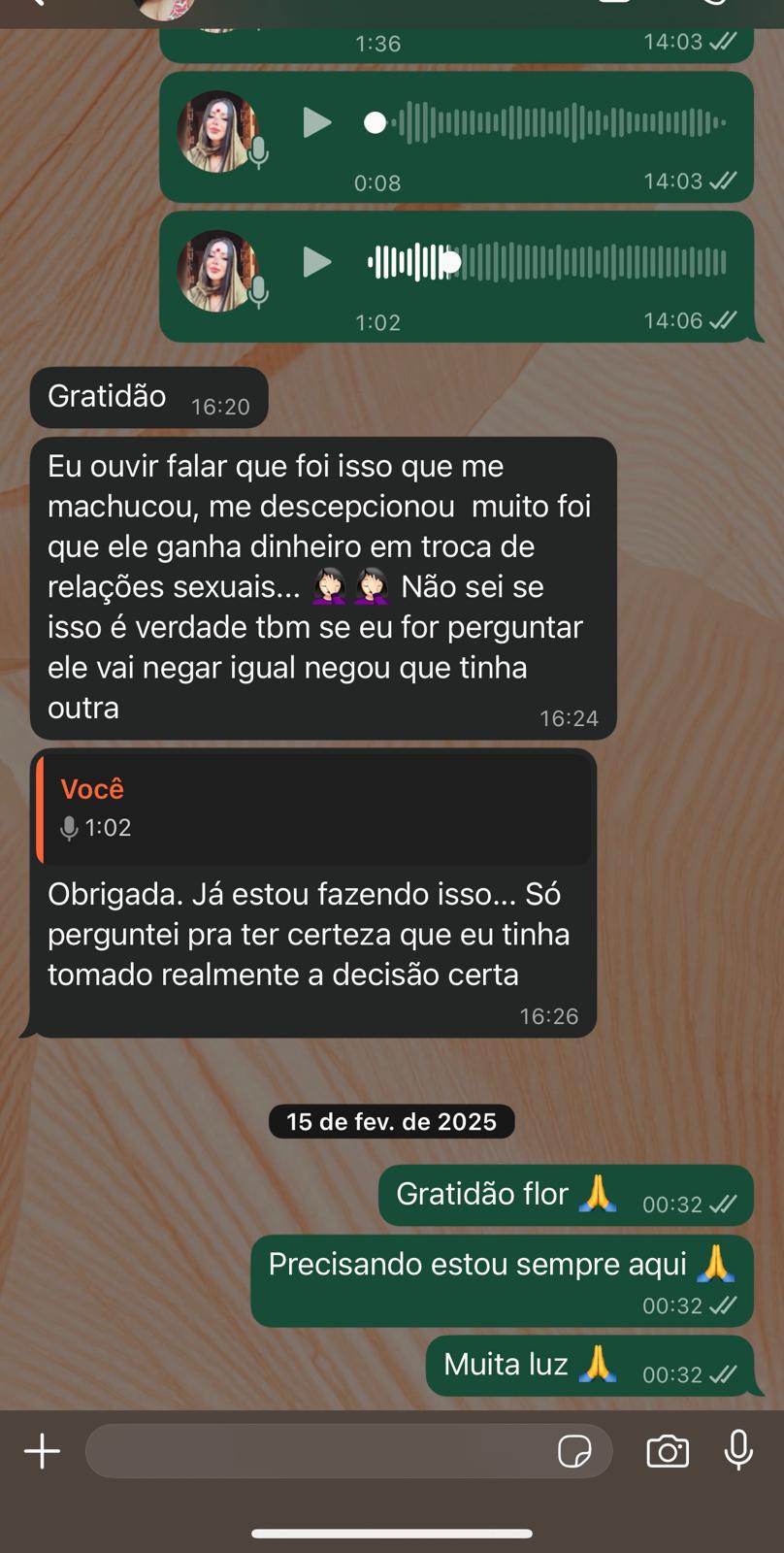Jump to the quoted 1:02 voice message
This screenshot has width=784, height=1553.
[x=314, y=809]
